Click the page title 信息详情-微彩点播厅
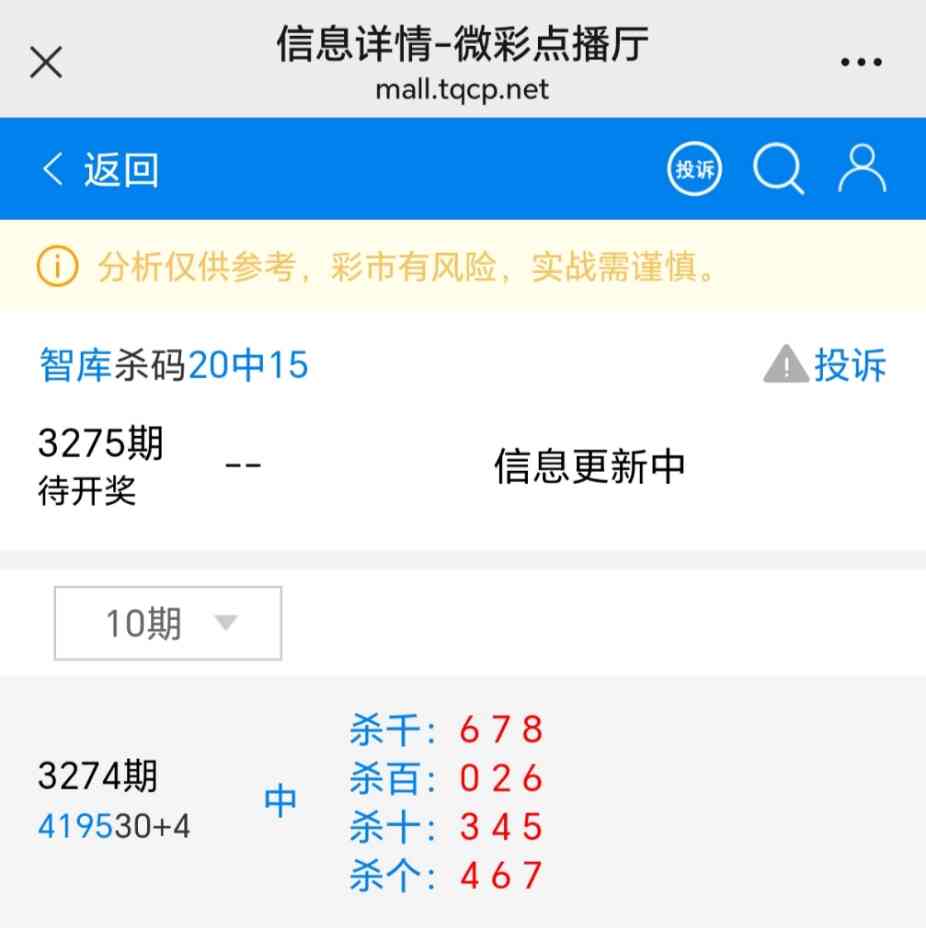Image resolution: width=926 pixels, height=930 pixels. coord(463,44)
